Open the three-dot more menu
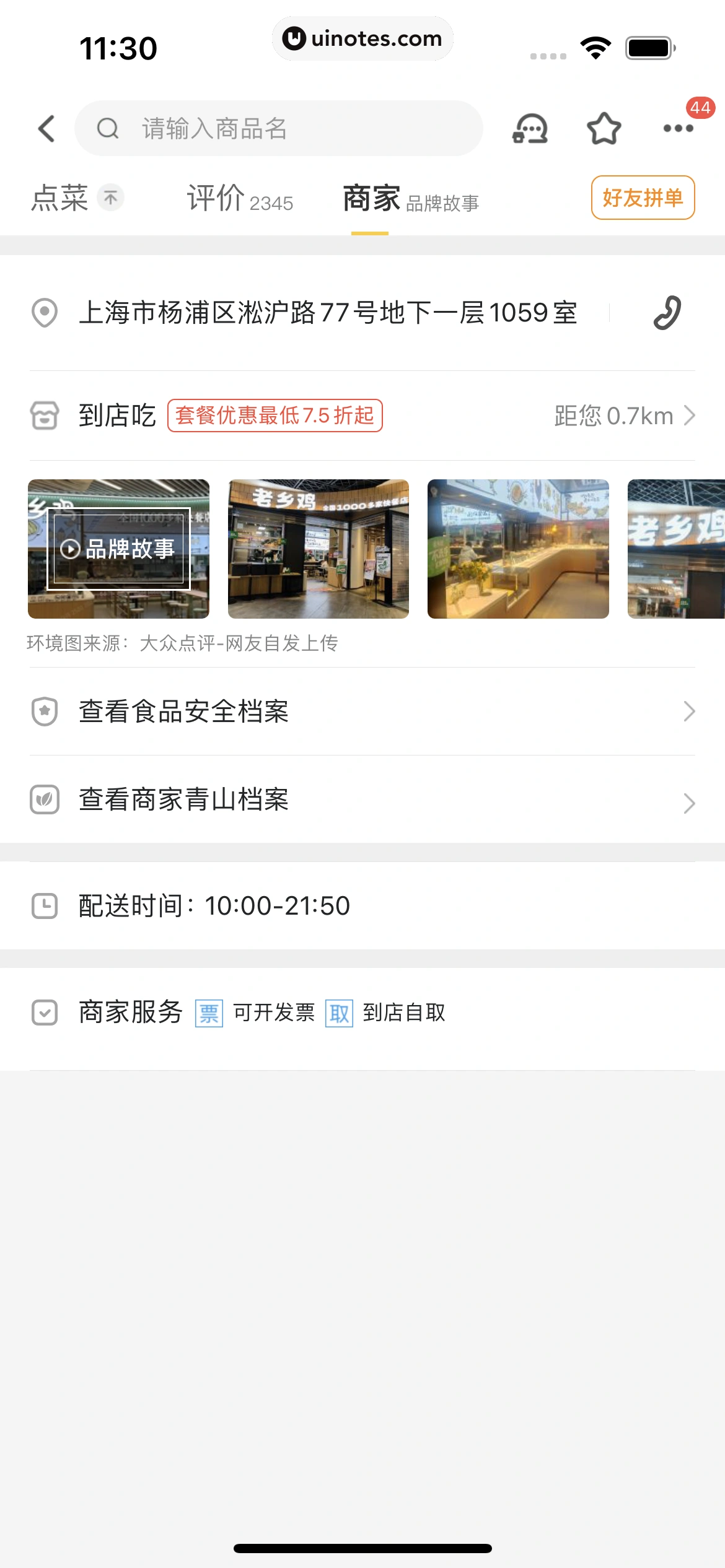Screen dimensions: 725x1568 (x=678, y=129)
